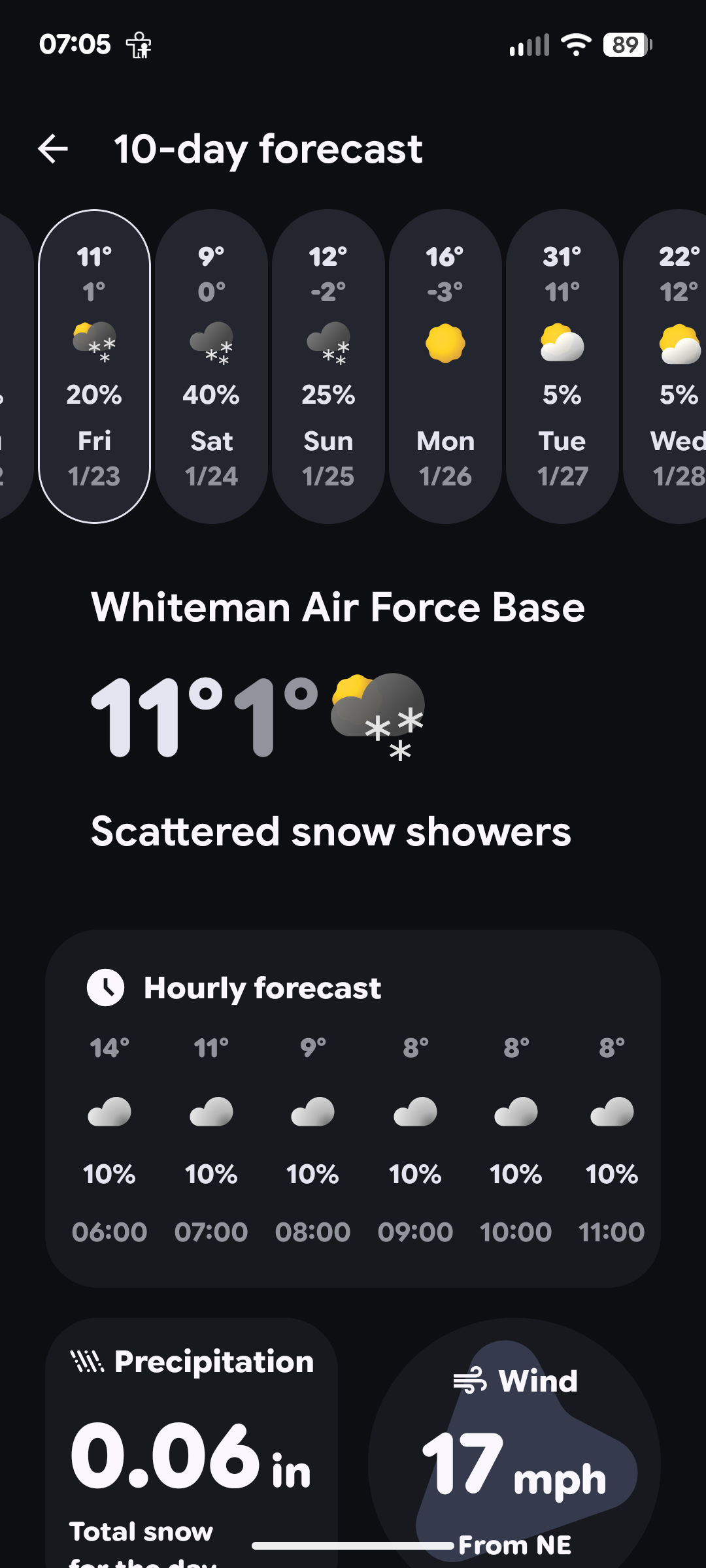The image size is (706, 1568).
Task: Open the Hourly forecast card
Action: tap(353, 1108)
